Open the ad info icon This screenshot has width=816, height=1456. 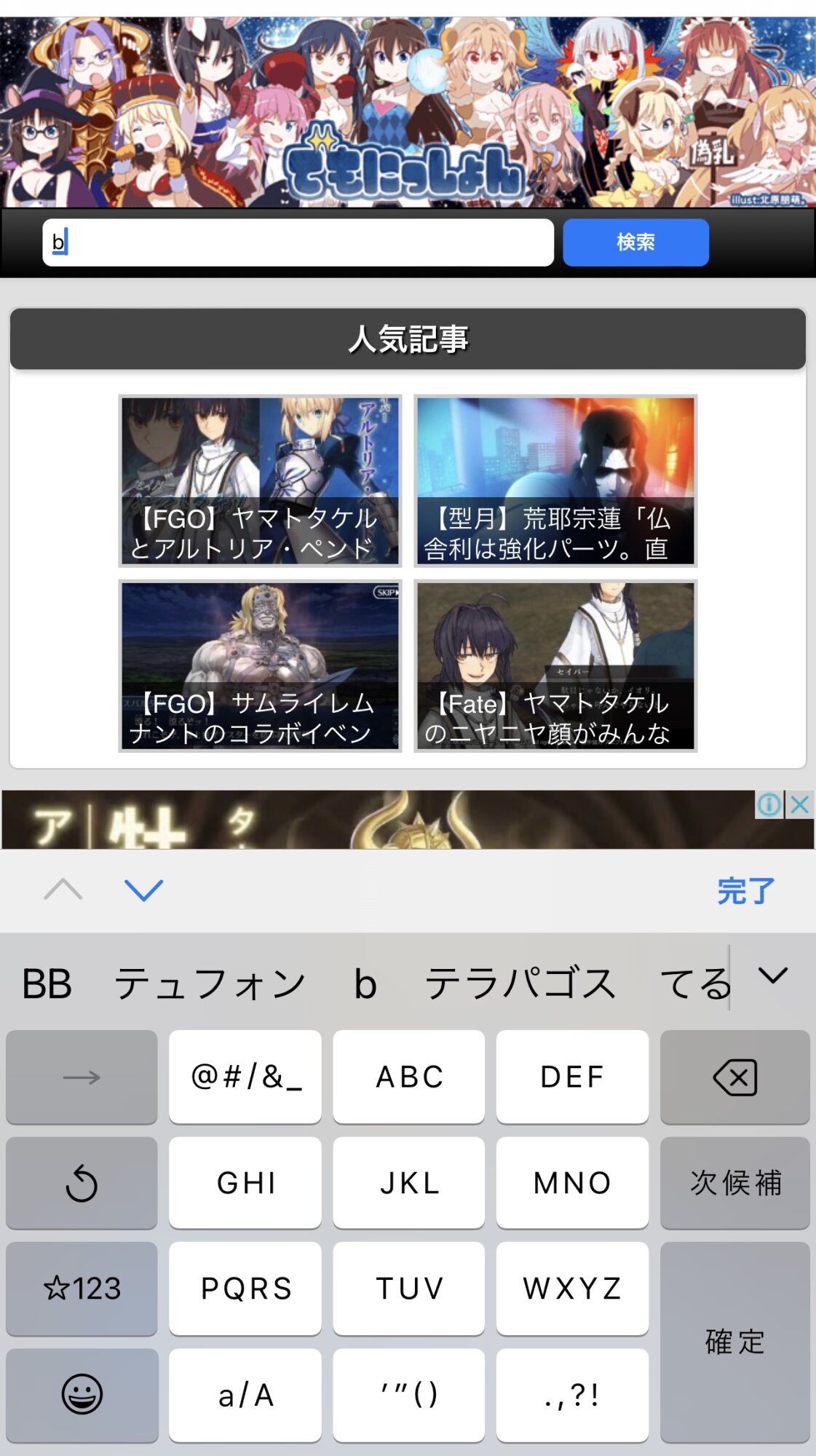(x=769, y=805)
